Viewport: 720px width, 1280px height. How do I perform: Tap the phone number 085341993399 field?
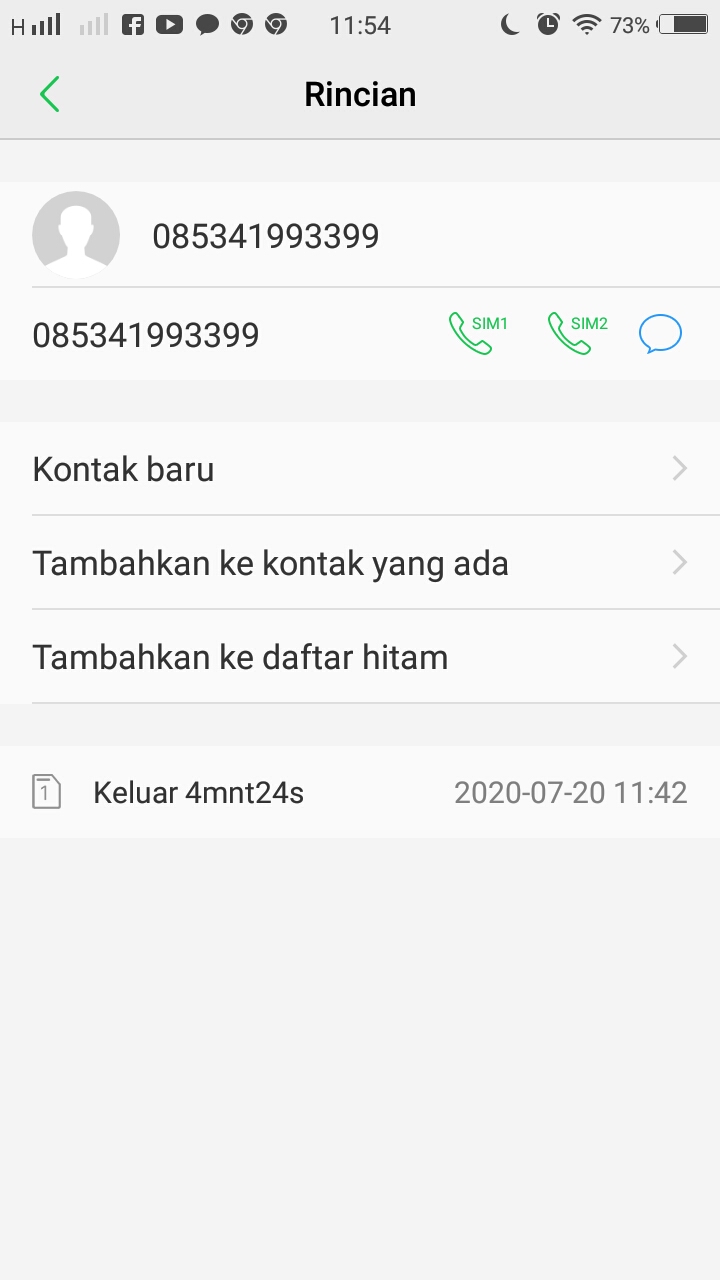coord(145,333)
